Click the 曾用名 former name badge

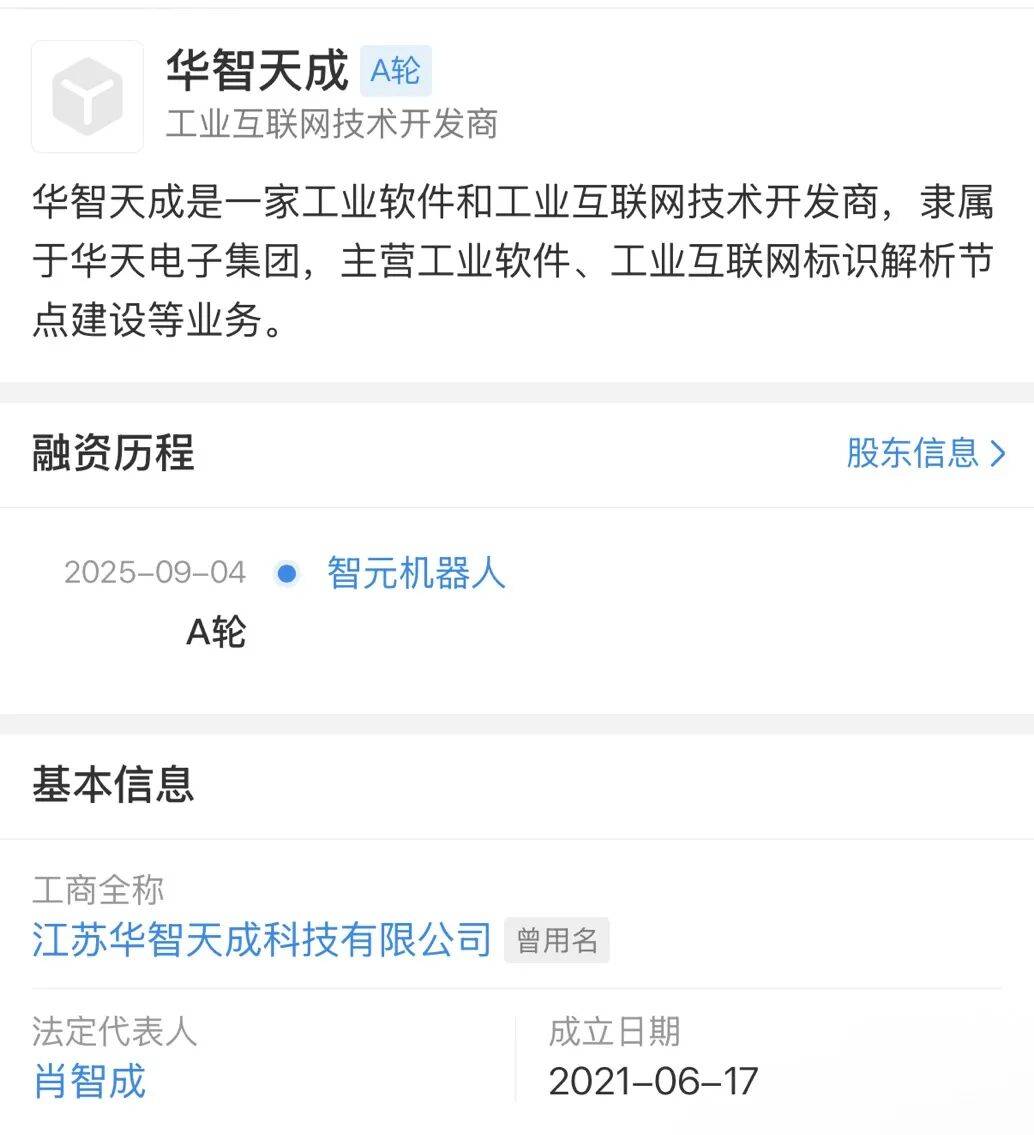click(x=558, y=939)
